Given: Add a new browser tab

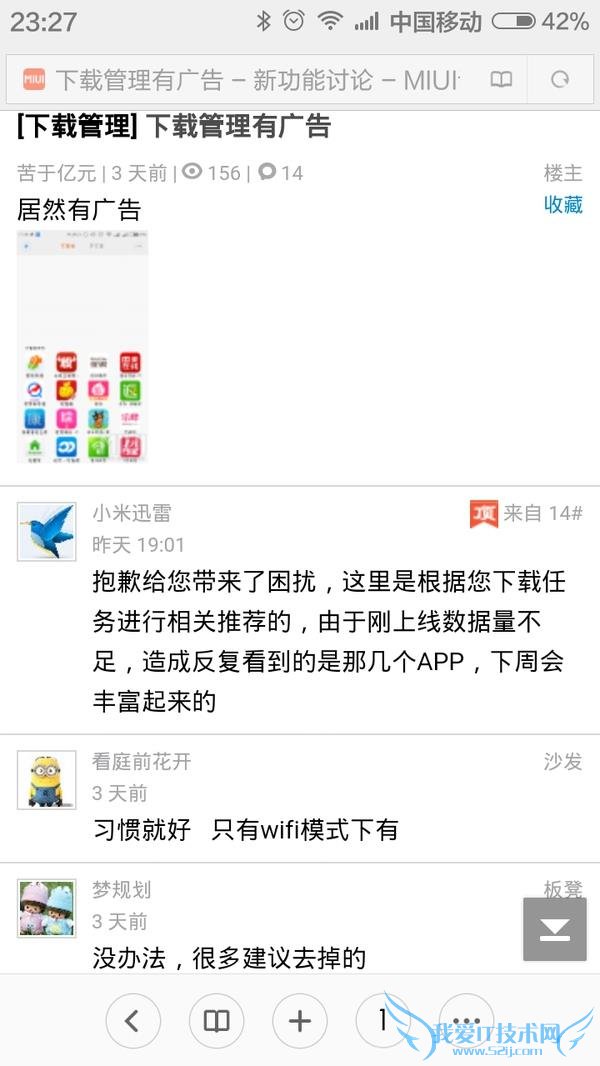Looking at the screenshot, I should (300, 1020).
